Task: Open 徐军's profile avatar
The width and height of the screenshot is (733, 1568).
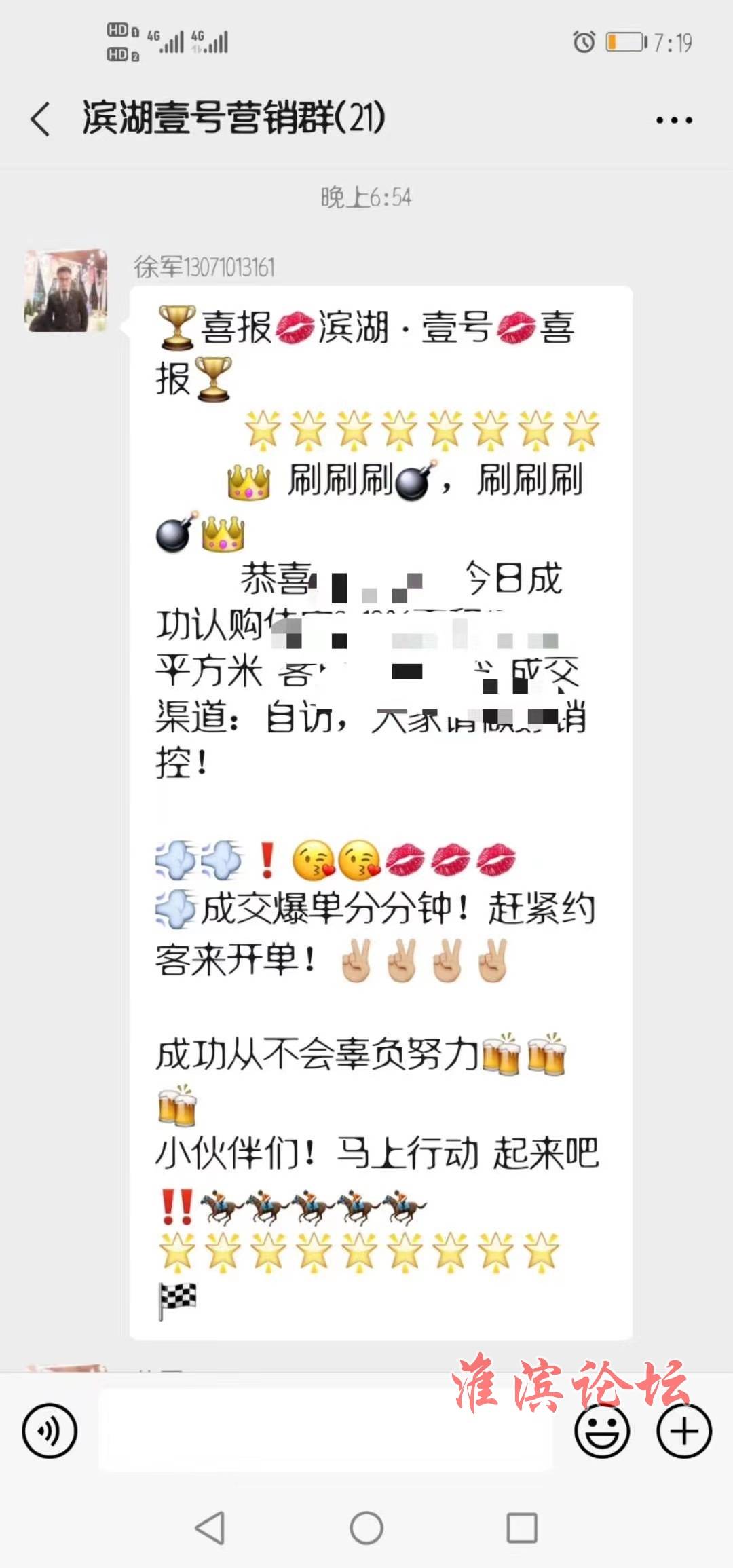Action: pos(67,291)
